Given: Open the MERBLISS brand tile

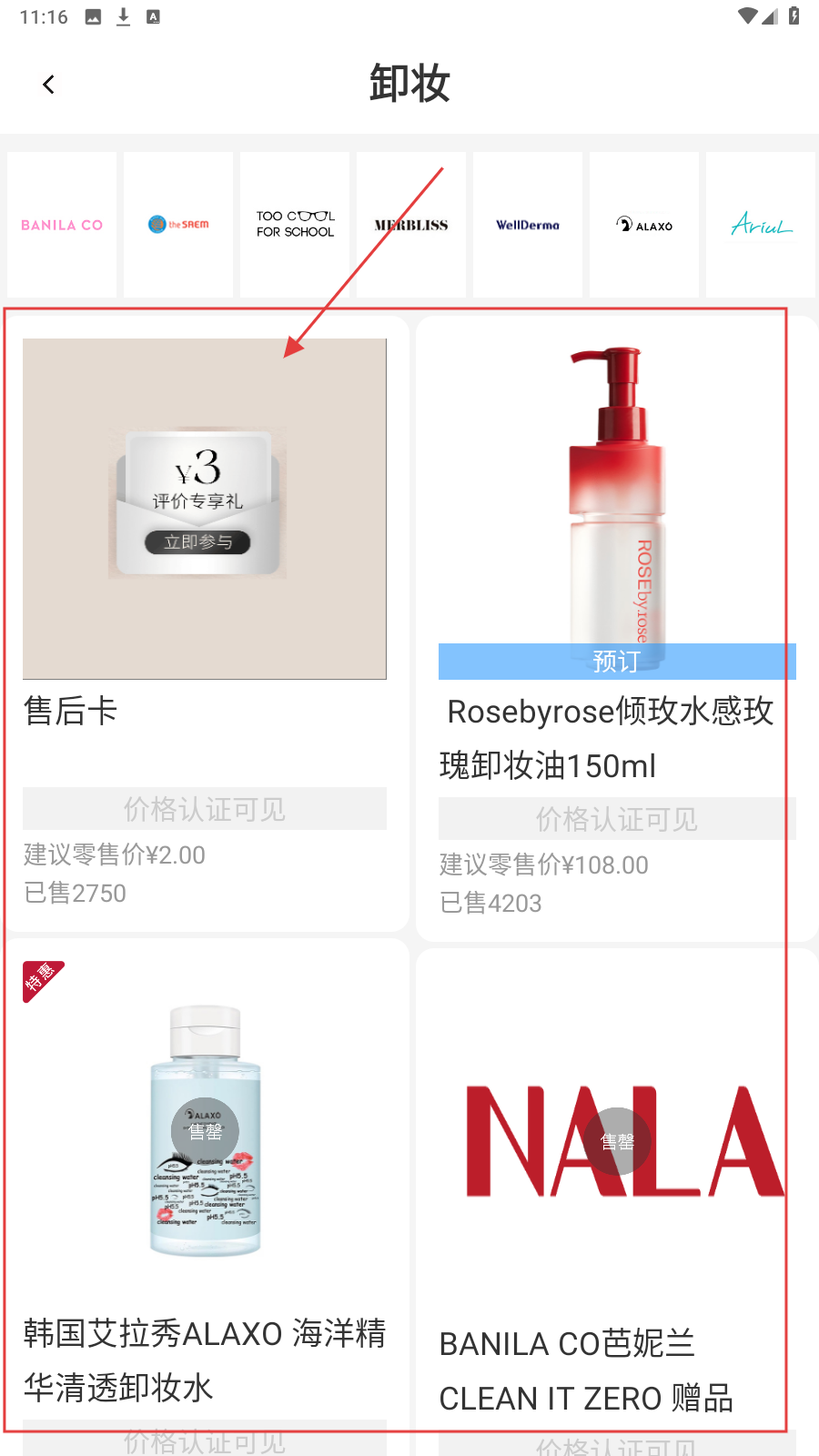Looking at the screenshot, I should tap(411, 225).
